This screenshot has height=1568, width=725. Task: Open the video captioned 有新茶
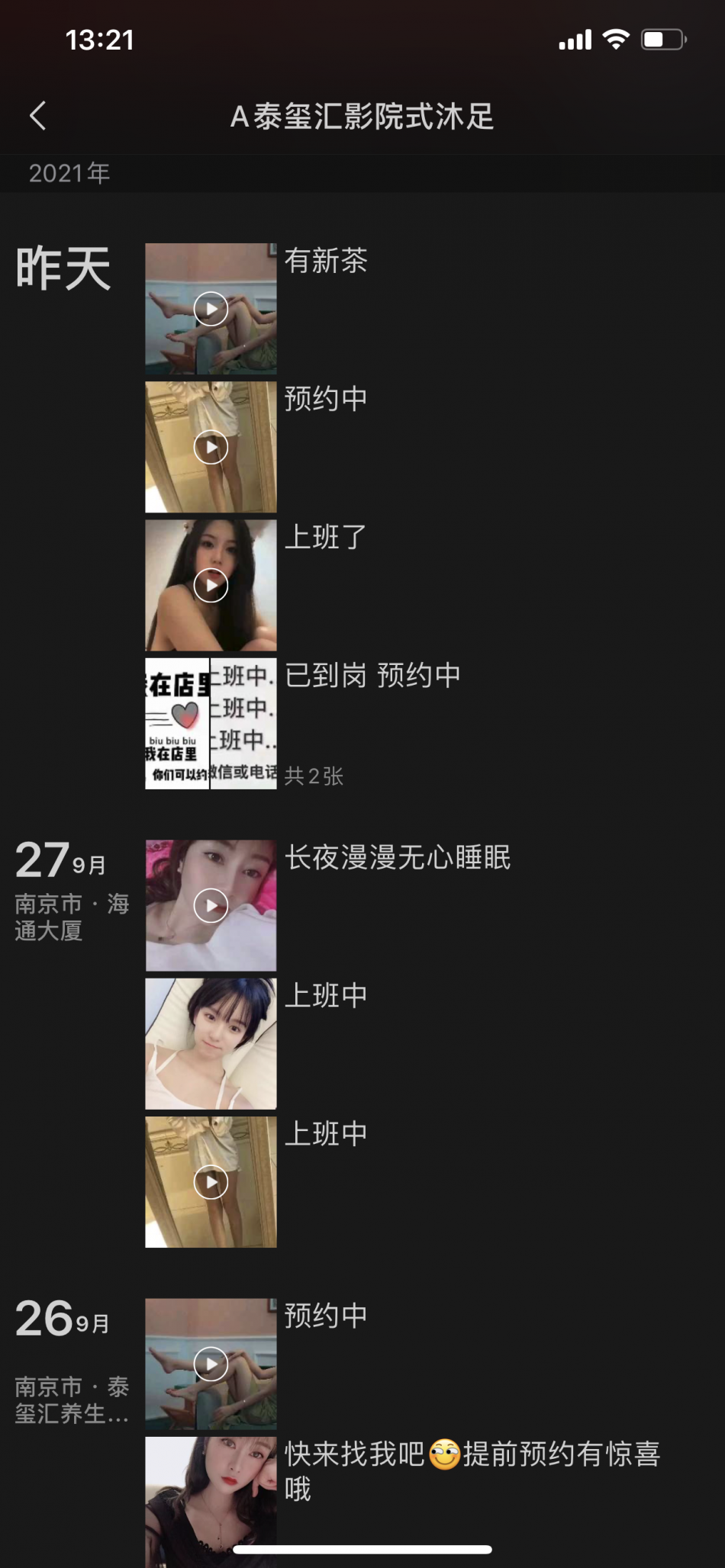point(211,309)
